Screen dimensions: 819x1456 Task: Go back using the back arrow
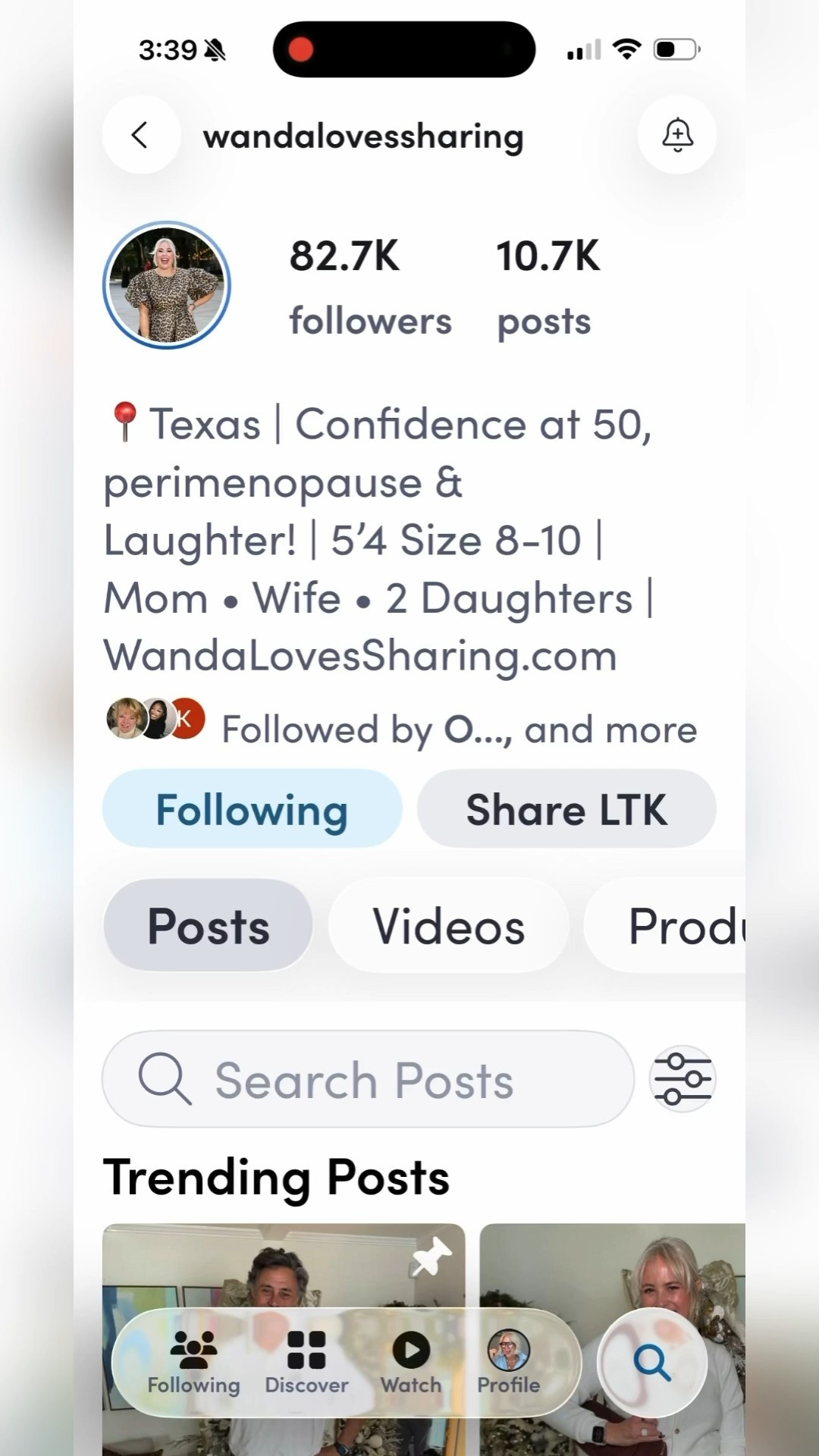tap(140, 134)
